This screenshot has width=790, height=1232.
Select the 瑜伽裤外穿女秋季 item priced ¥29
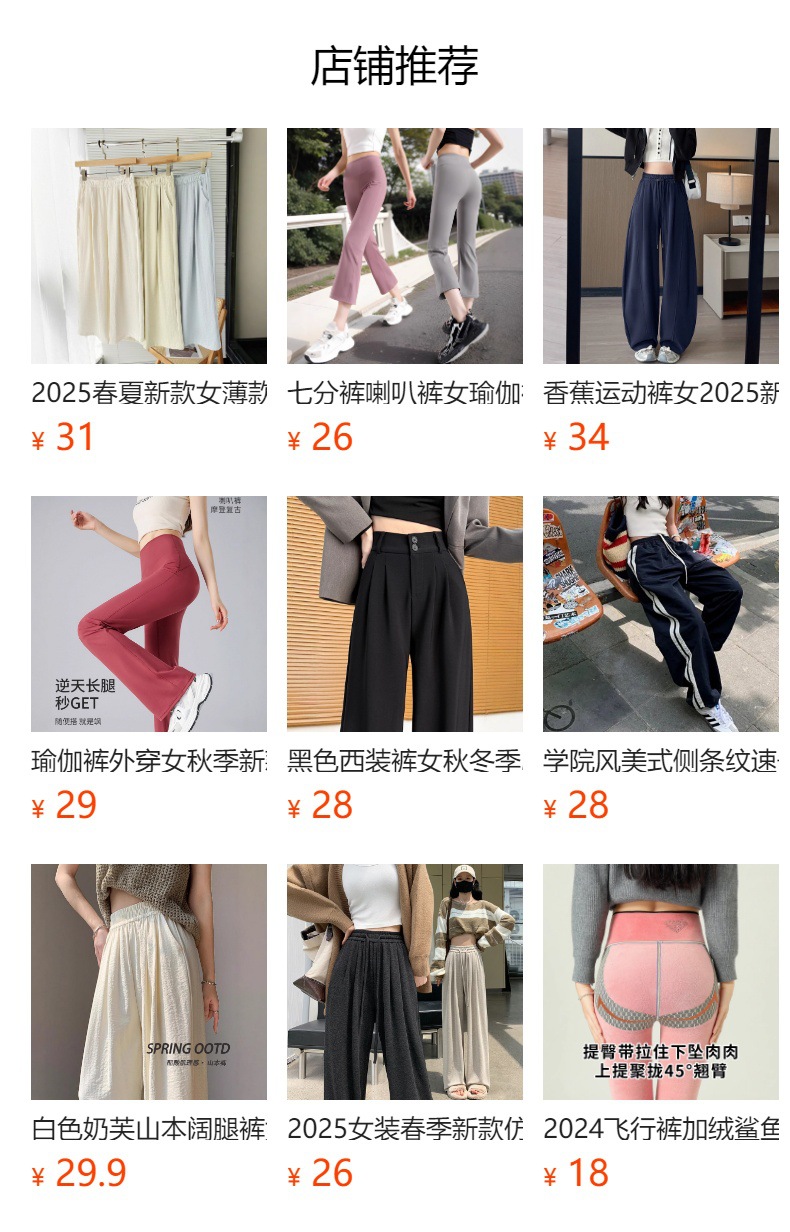(x=149, y=661)
